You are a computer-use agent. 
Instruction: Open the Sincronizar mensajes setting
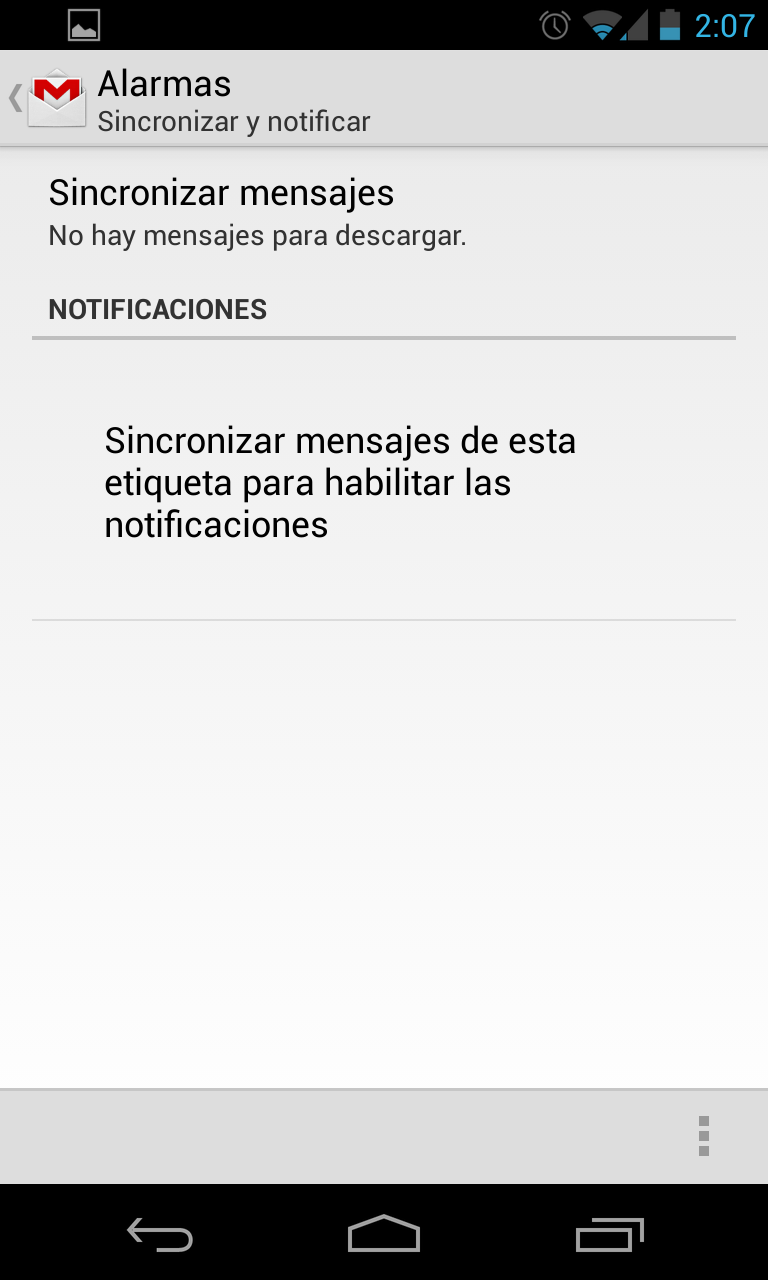pyautogui.click(x=384, y=211)
